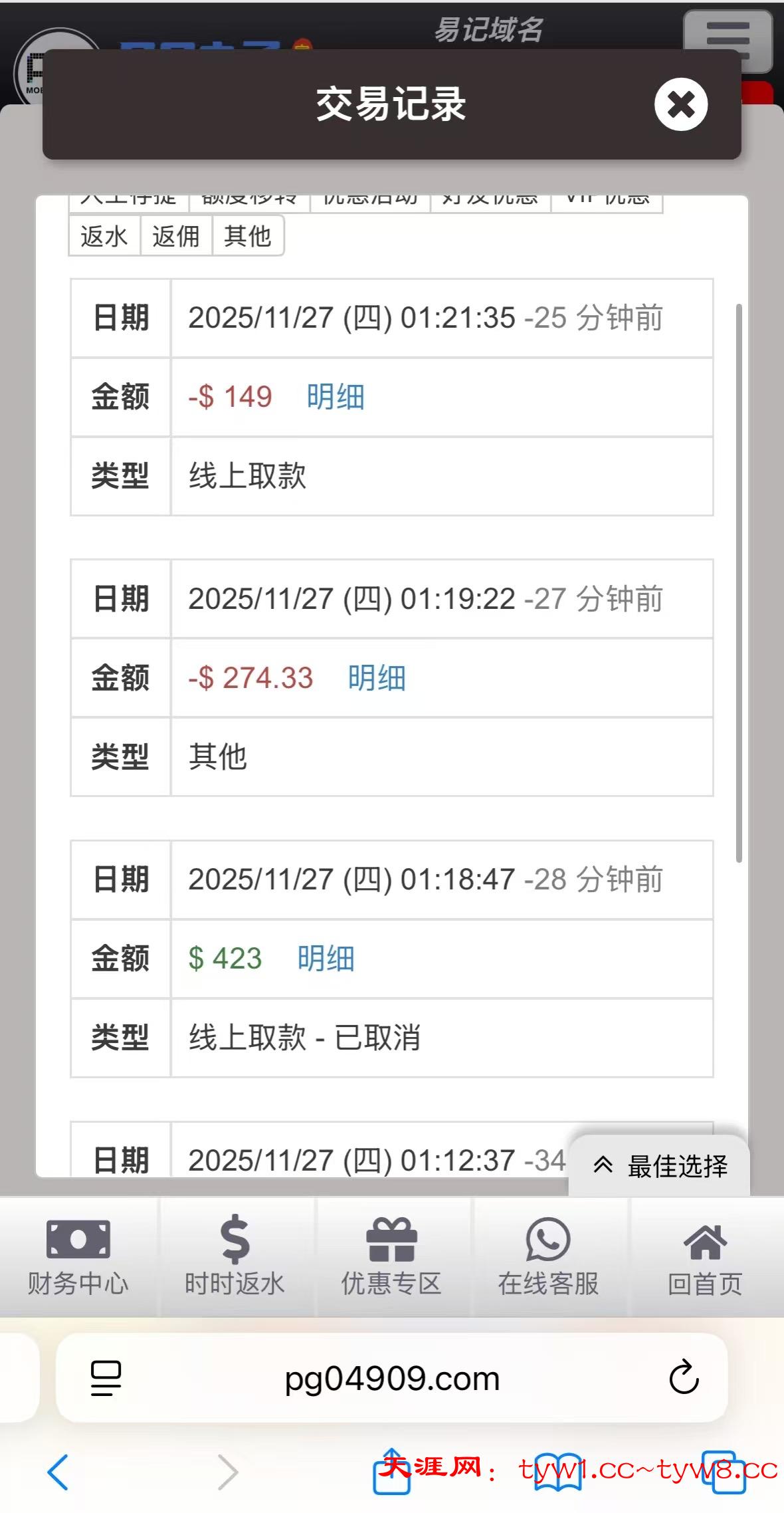Go to 财务中心
This screenshot has height=1513, width=784.
tap(78, 1256)
